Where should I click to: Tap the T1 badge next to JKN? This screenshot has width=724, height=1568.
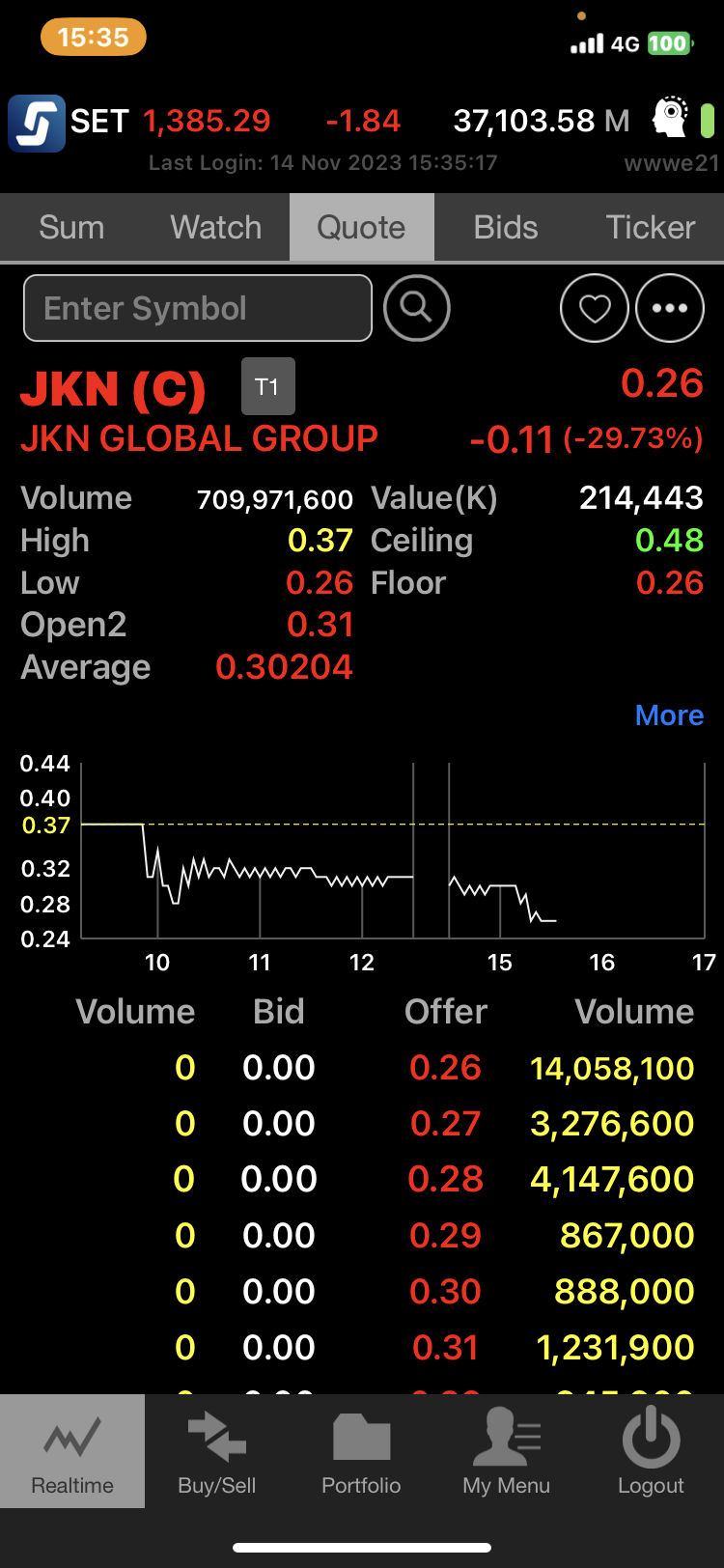(x=267, y=386)
